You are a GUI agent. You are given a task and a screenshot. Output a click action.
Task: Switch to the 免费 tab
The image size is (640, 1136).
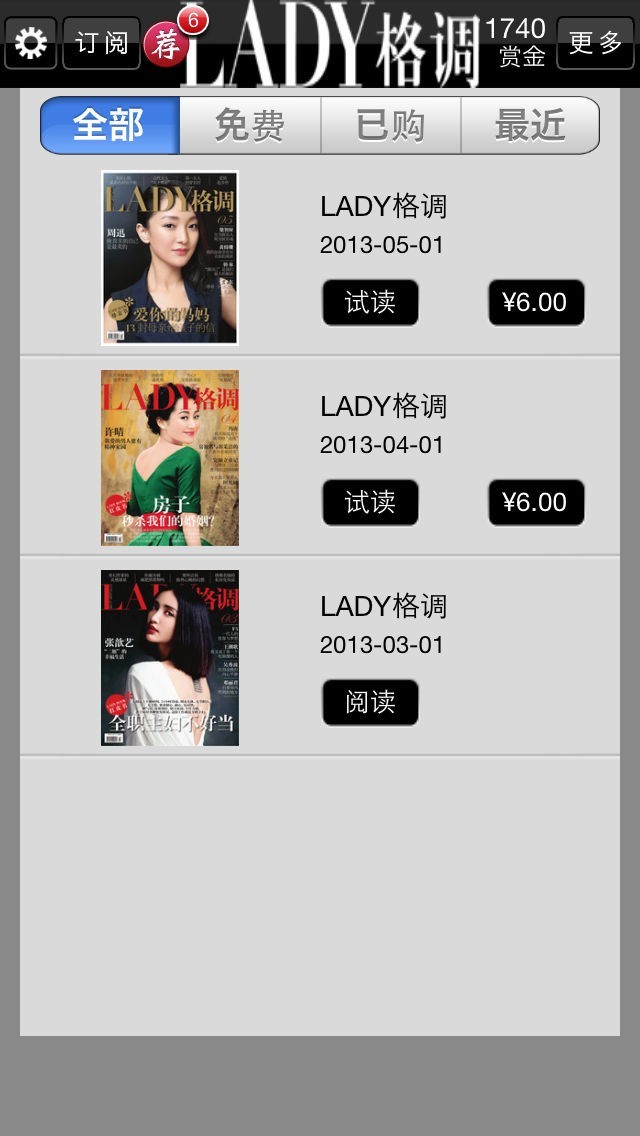pyautogui.click(x=250, y=126)
